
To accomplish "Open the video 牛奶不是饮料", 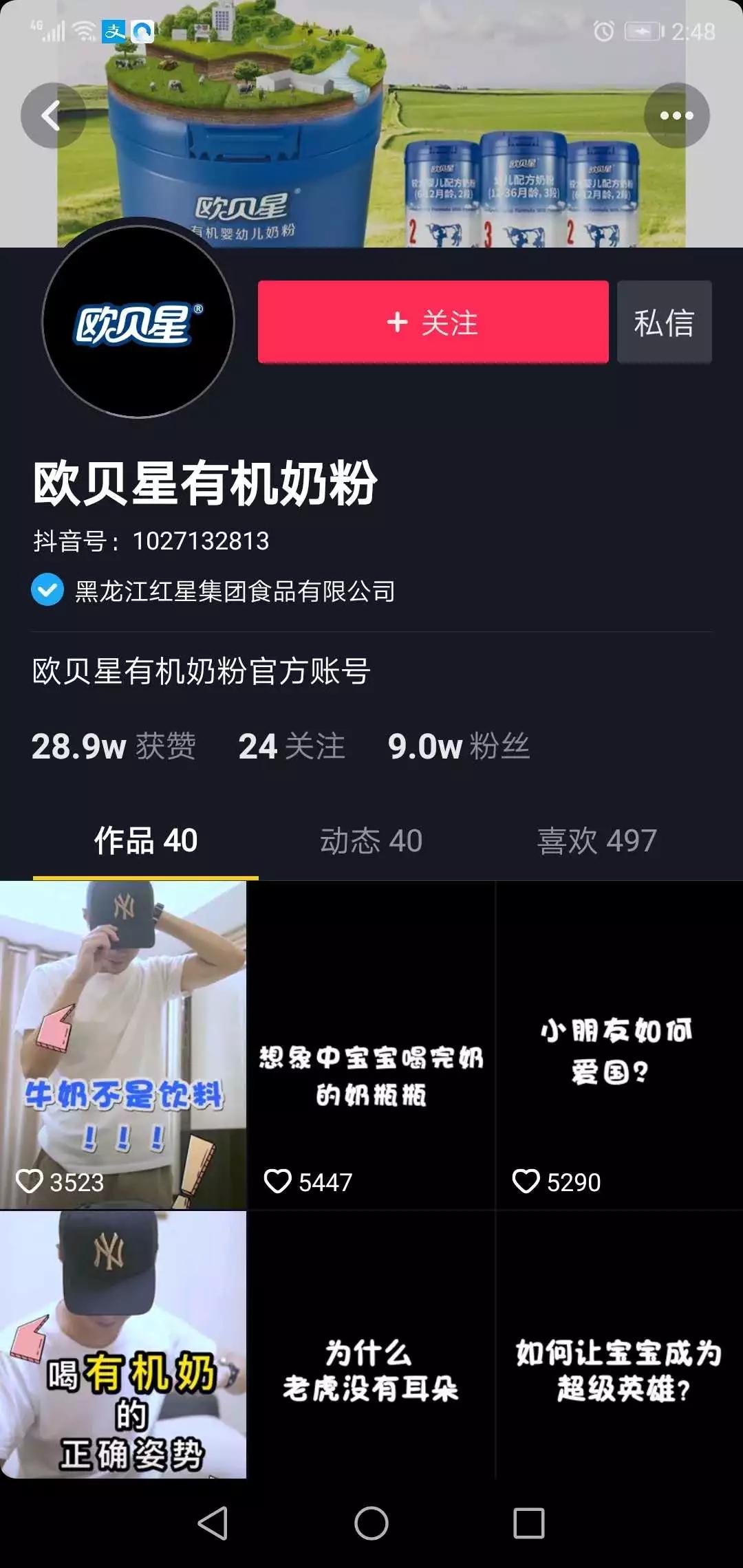I will pos(123,1045).
